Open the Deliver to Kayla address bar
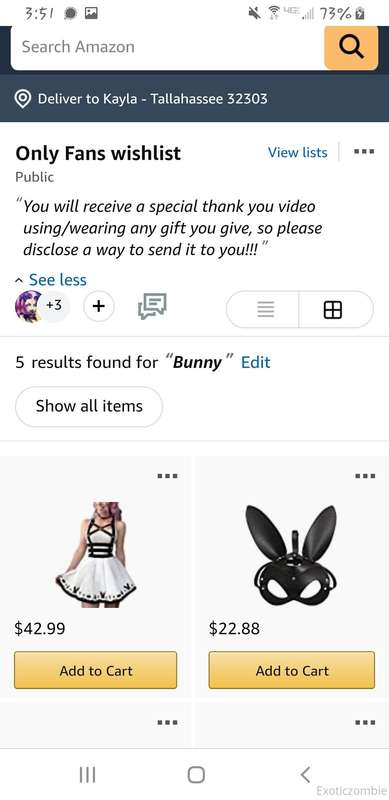Screen dimensions: 389x800 coord(194,98)
